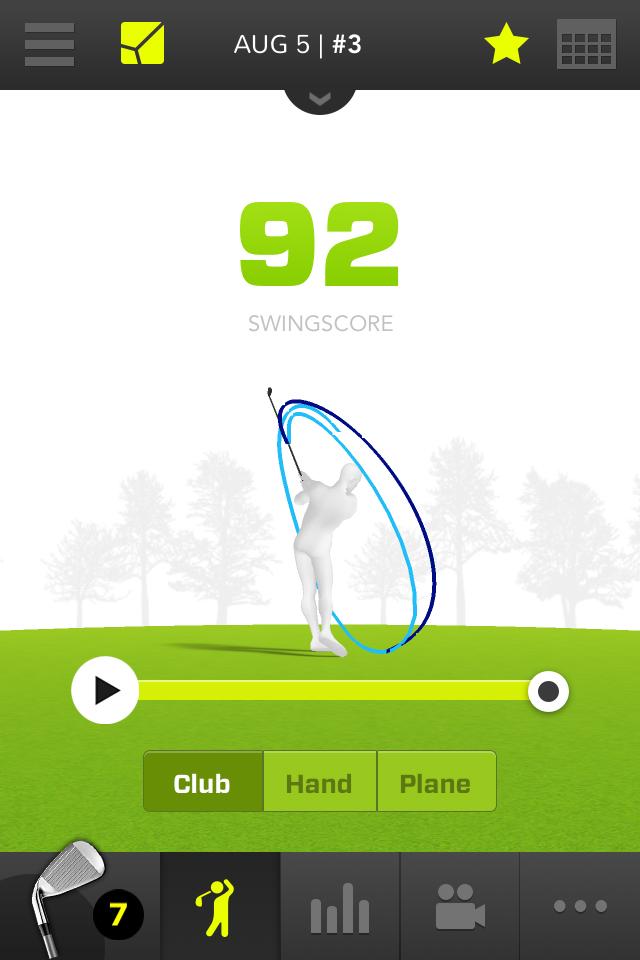The image size is (640, 960).
Task: Select the Club view
Action: click(203, 783)
